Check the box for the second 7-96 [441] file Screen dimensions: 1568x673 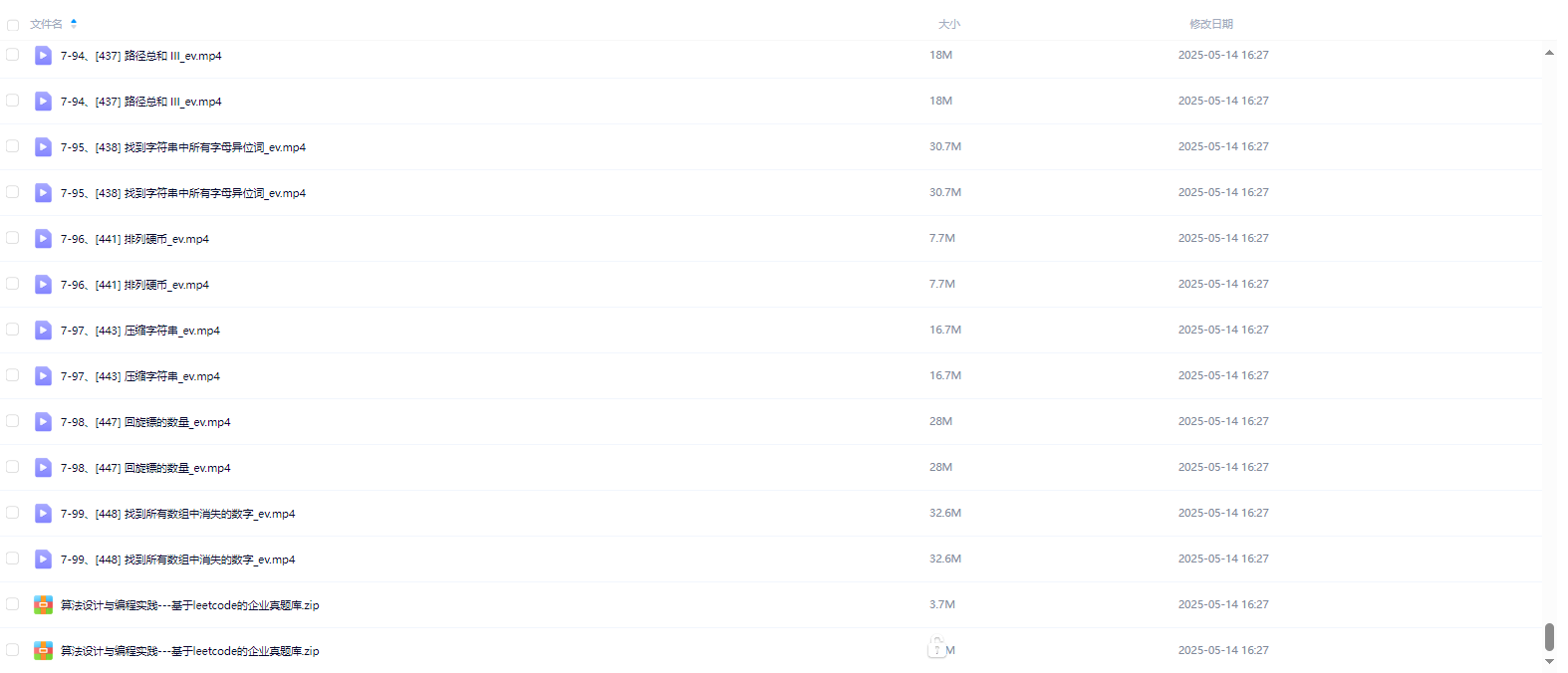(x=13, y=284)
